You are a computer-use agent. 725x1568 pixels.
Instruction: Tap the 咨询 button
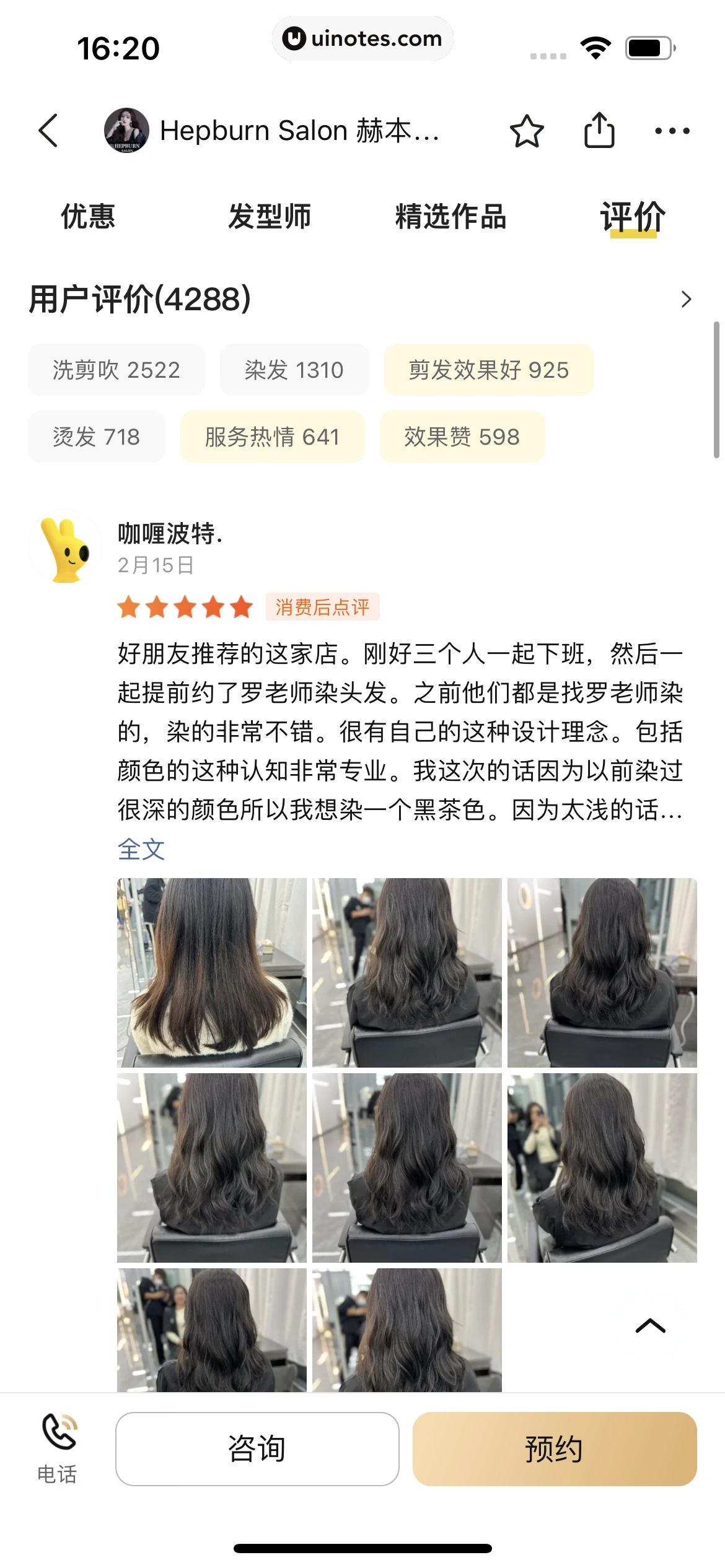257,1448
